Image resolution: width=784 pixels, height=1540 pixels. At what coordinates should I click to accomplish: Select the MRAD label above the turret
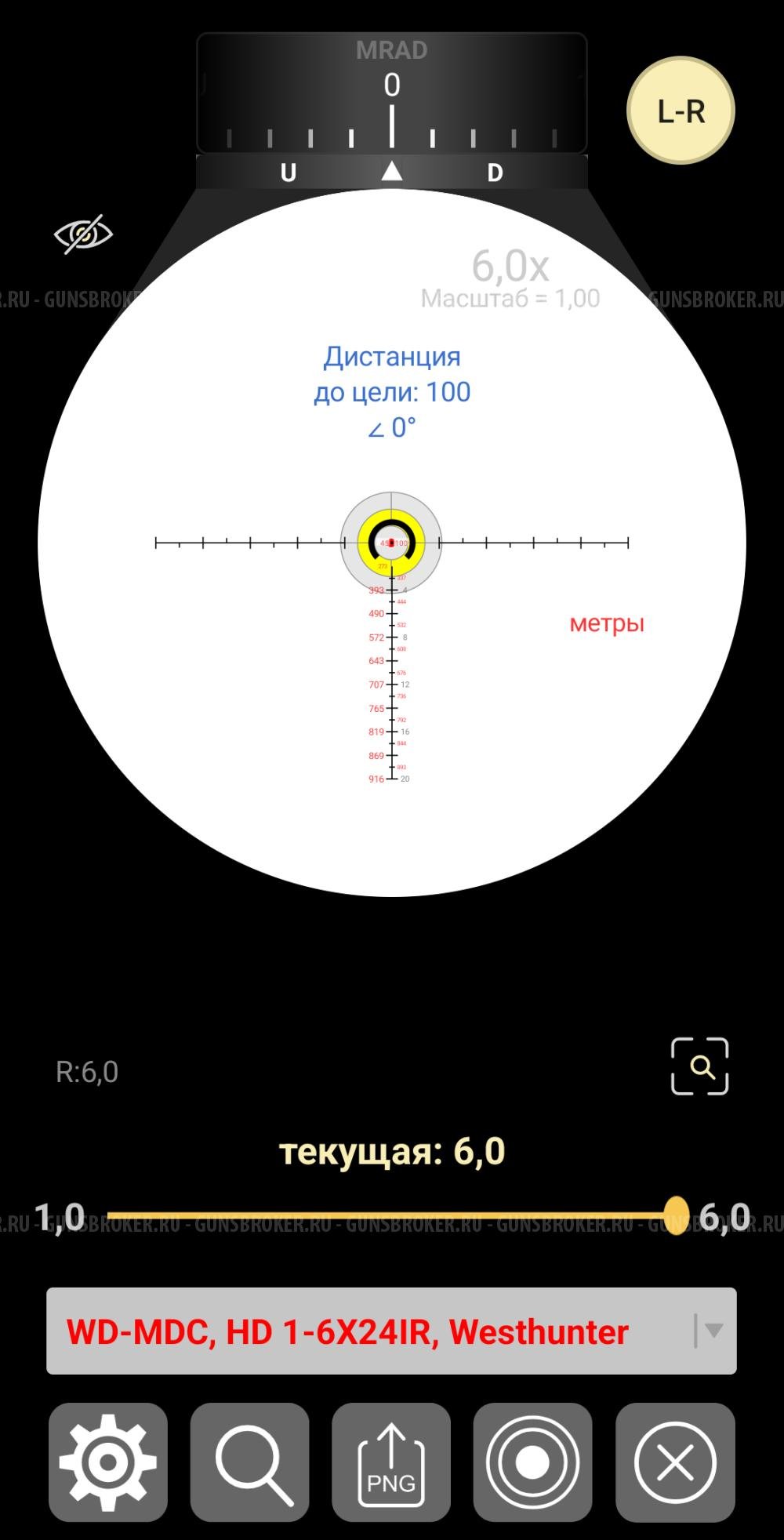[x=392, y=49]
